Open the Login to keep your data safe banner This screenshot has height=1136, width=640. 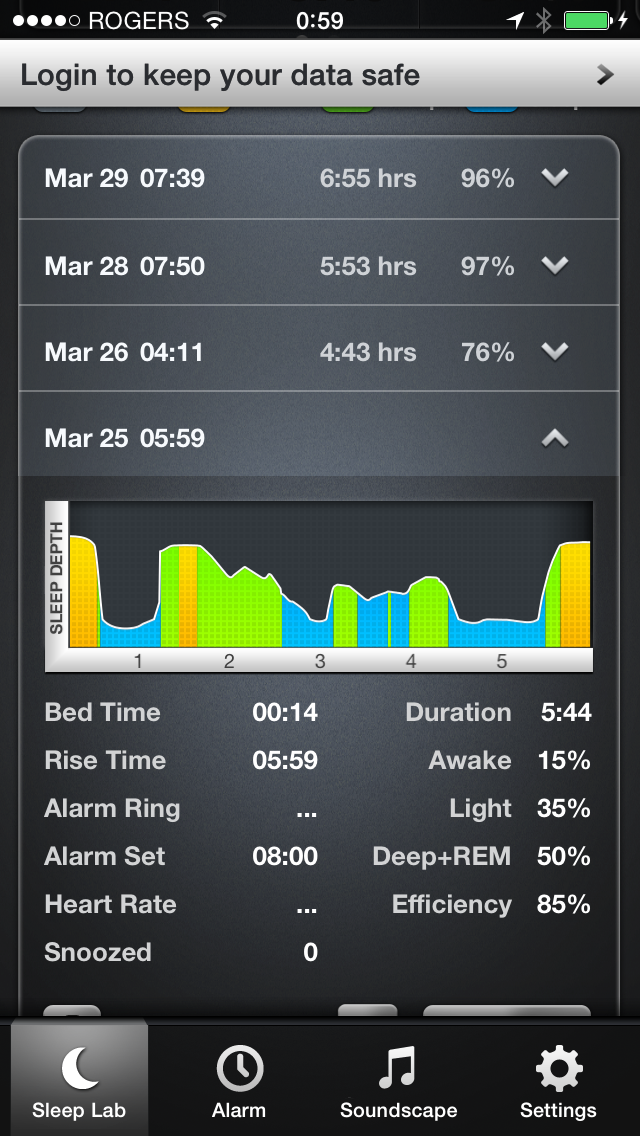click(320, 74)
